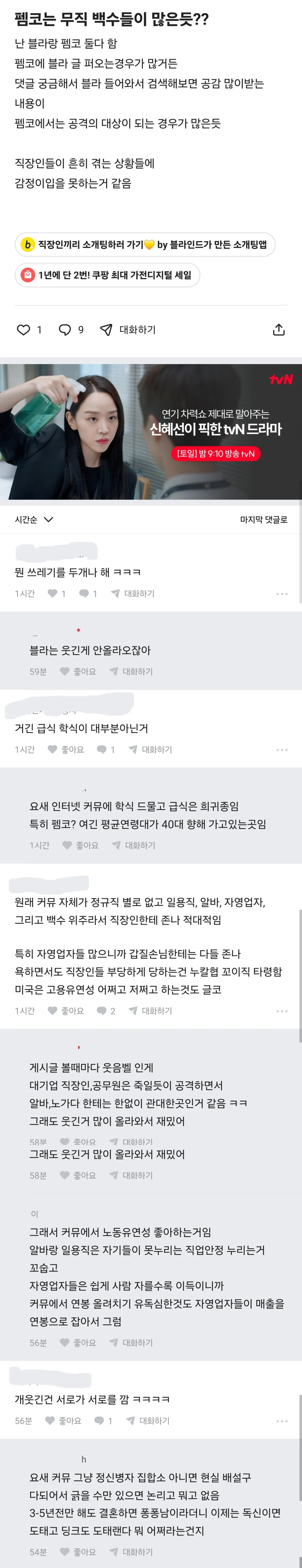The height and width of the screenshot is (1568, 302).
Task: Open overflow menu on 원래 커뮤 자체가 comment
Action: 281,1010
